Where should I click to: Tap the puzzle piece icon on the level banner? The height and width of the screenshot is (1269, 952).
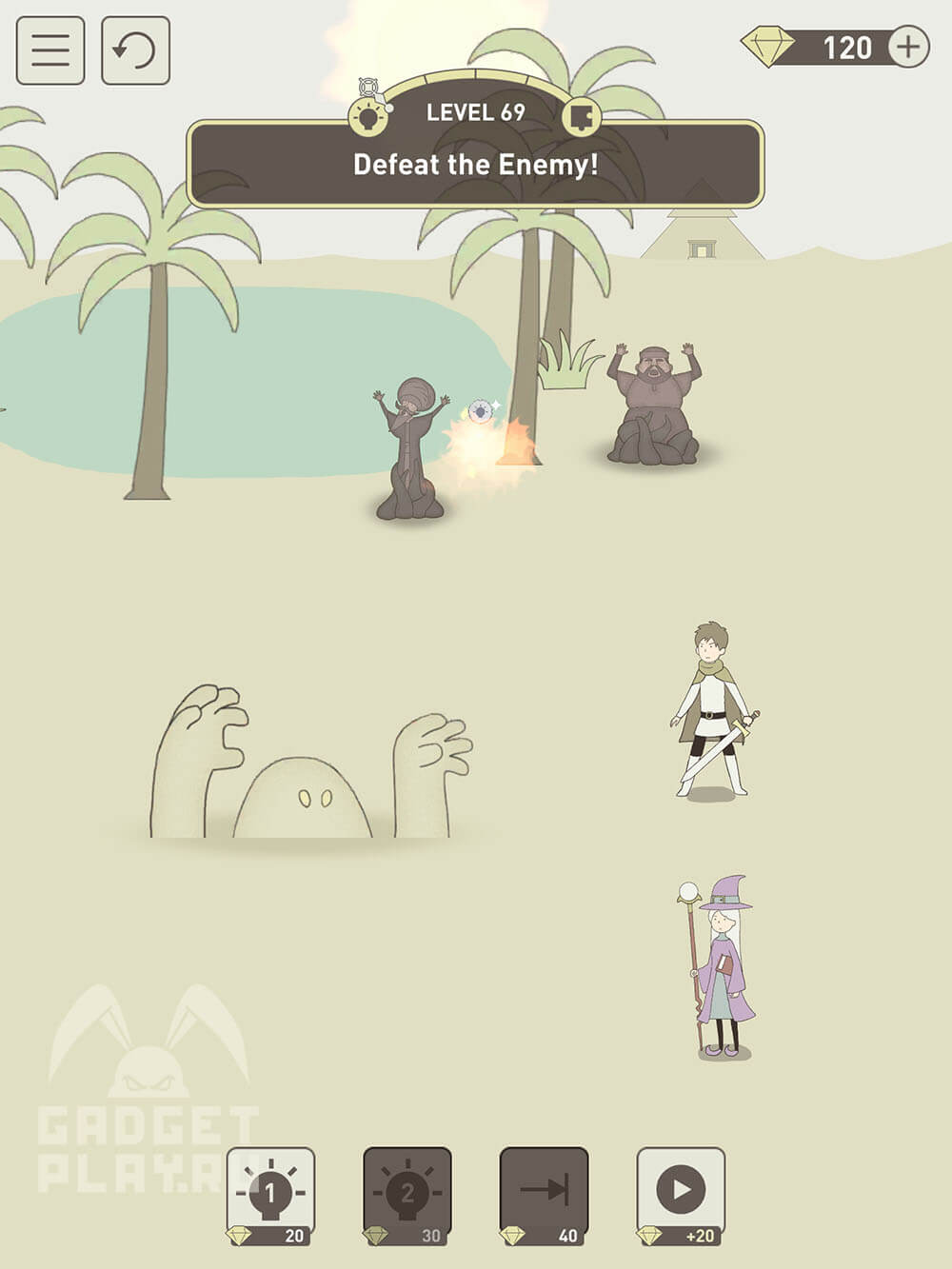pyautogui.click(x=581, y=118)
